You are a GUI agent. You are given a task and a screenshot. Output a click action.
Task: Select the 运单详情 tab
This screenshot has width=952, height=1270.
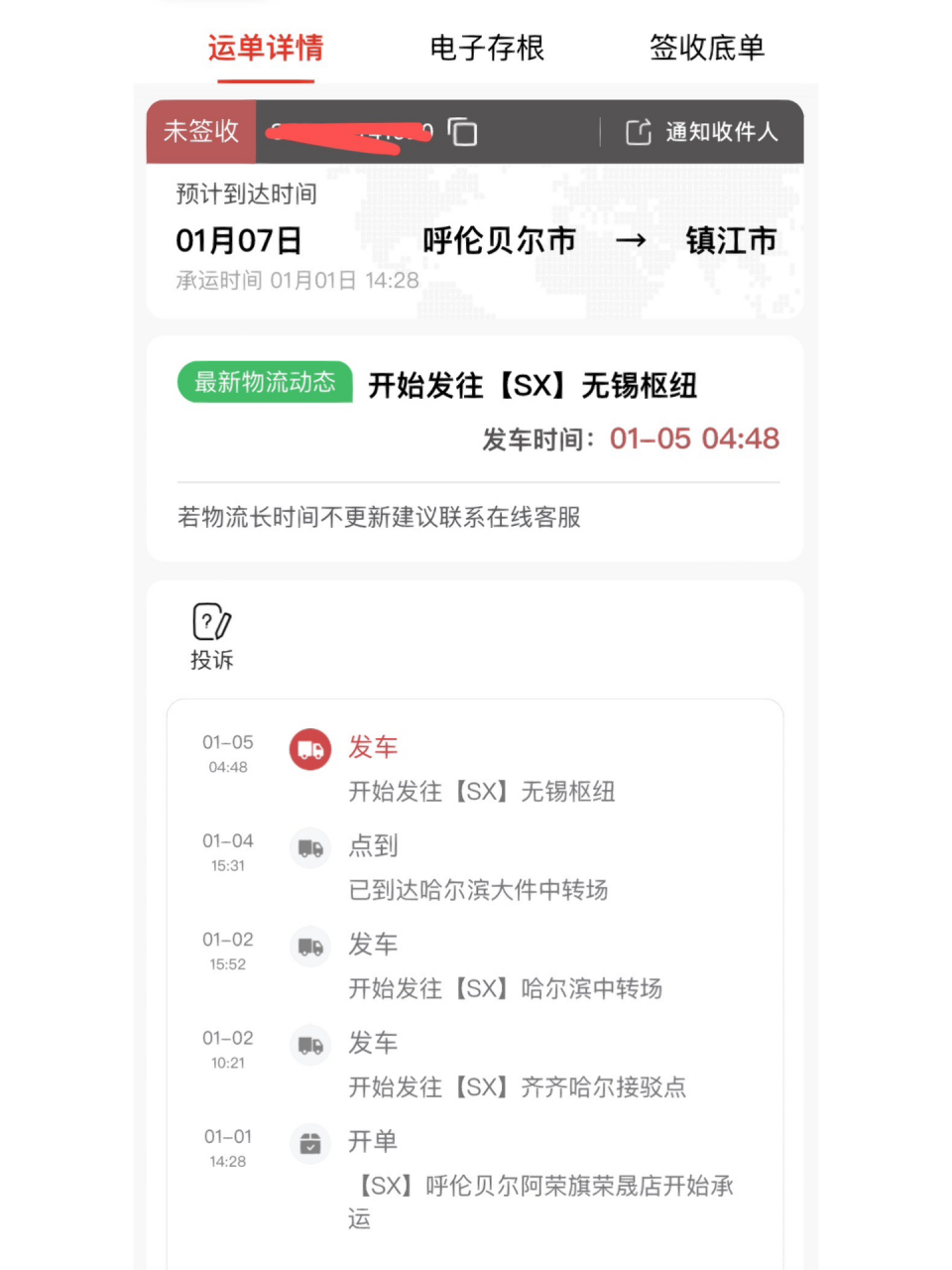point(265,49)
